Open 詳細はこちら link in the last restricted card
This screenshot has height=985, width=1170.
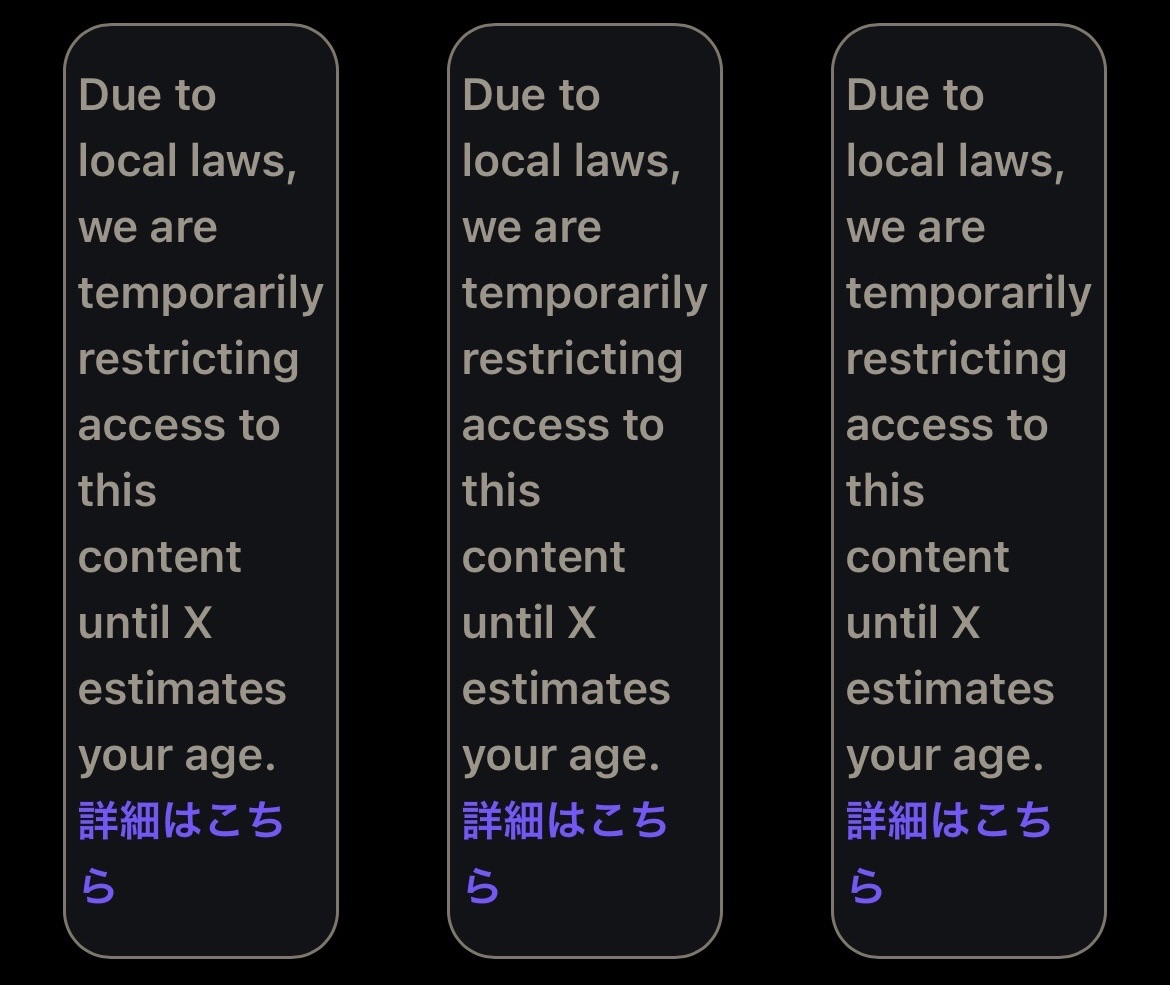949,821
